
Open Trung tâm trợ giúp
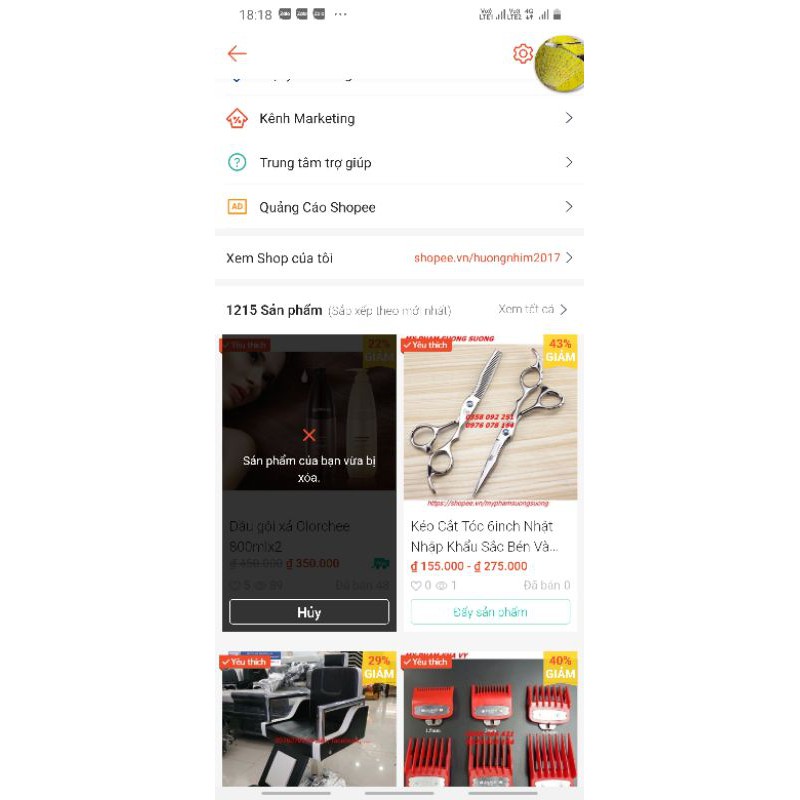click(399, 162)
